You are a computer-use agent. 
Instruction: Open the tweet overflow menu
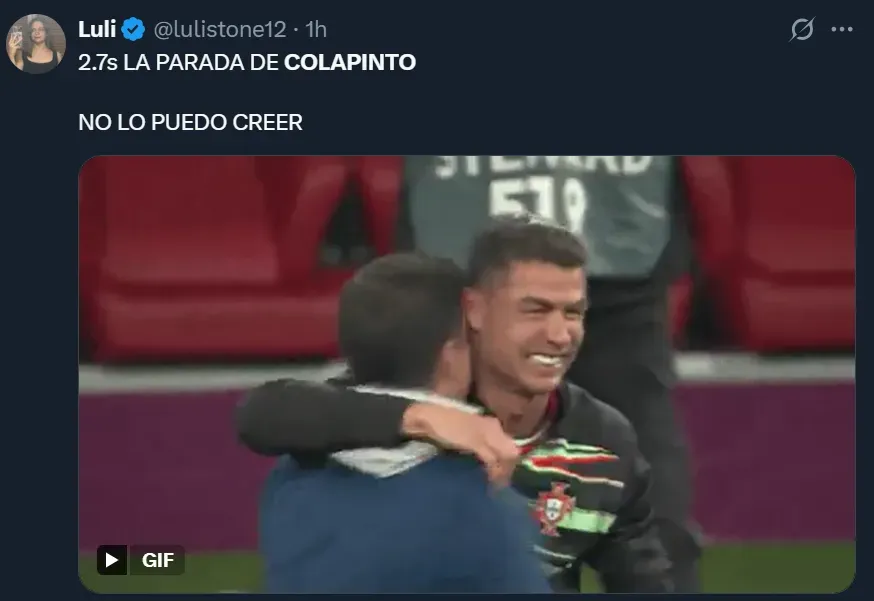click(841, 30)
